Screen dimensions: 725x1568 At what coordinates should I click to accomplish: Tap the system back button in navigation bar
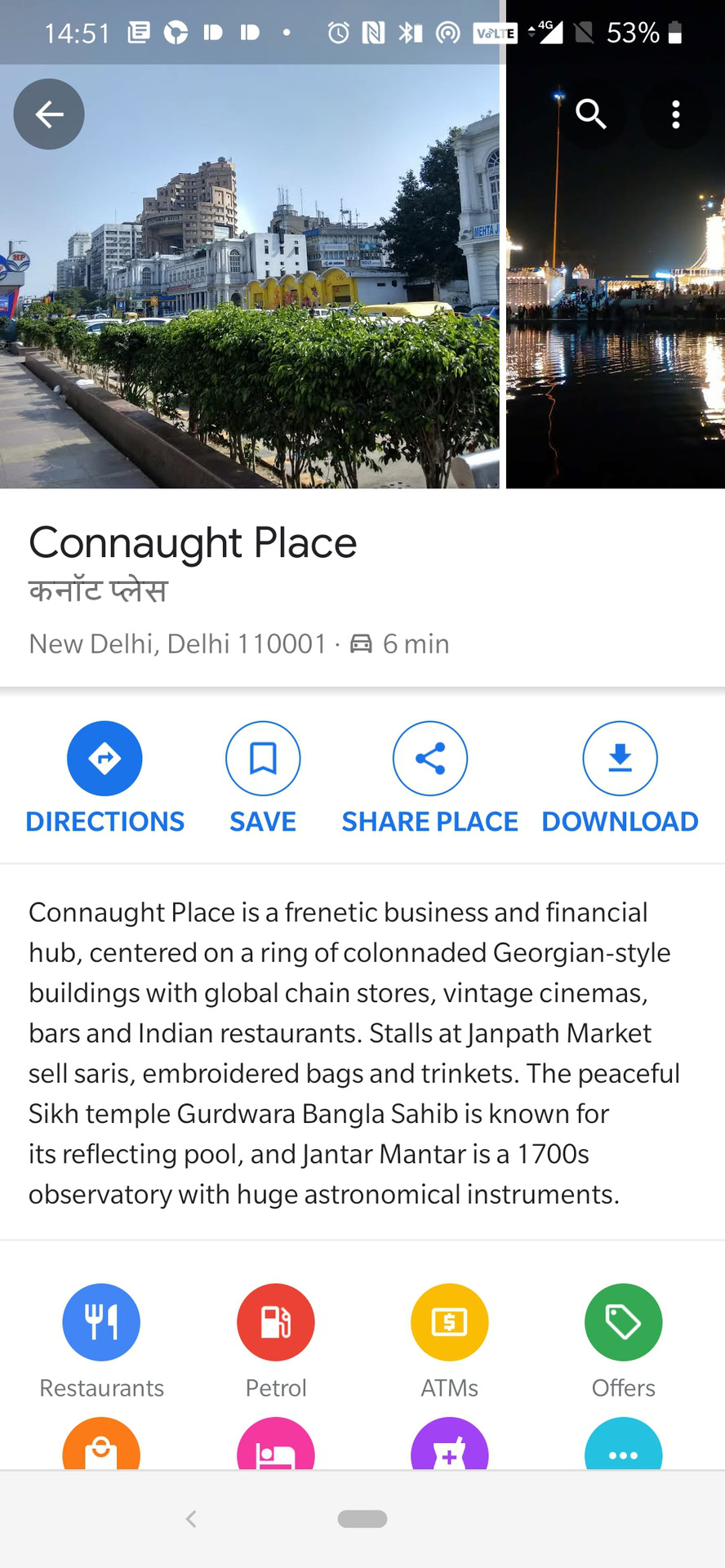click(x=191, y=1519)
